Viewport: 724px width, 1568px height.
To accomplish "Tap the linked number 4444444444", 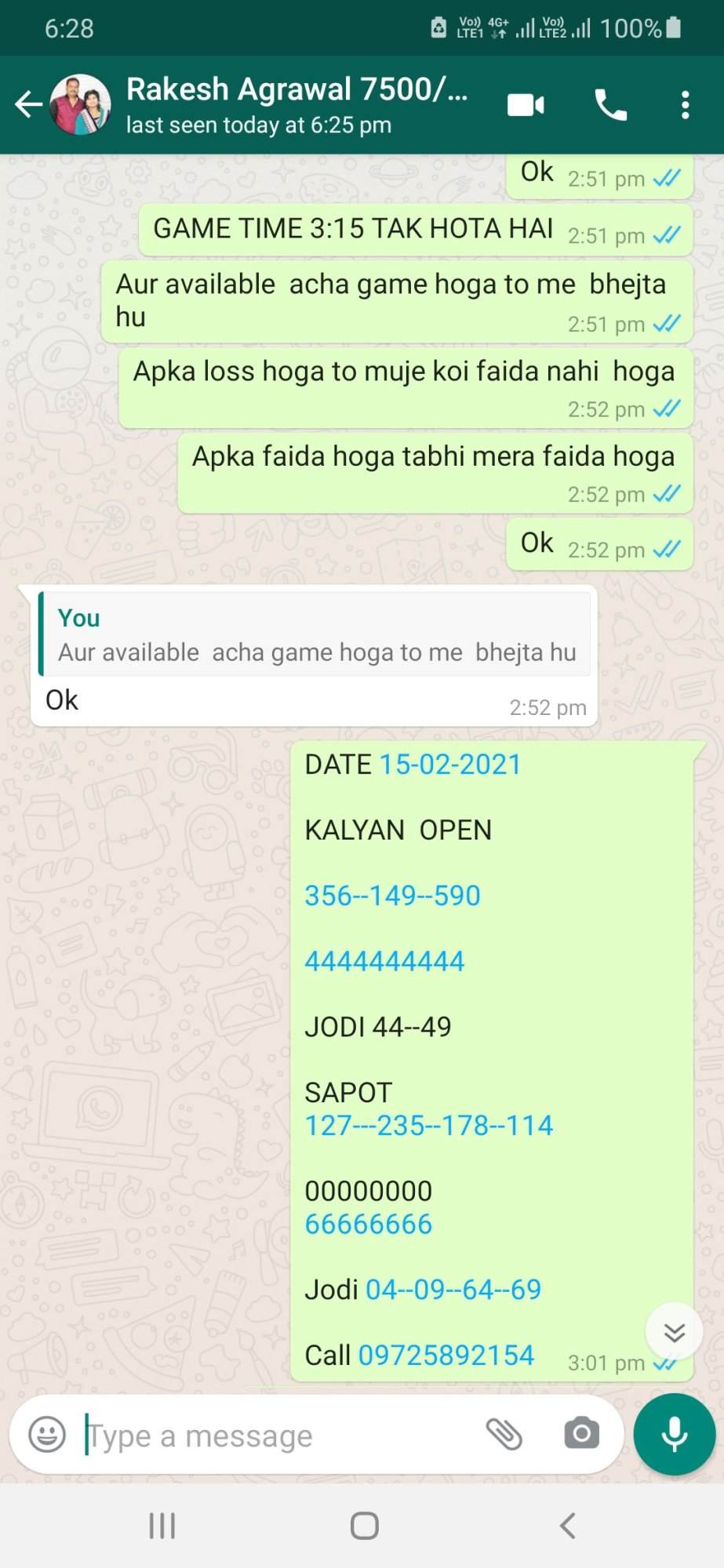I will click(384, 960).
